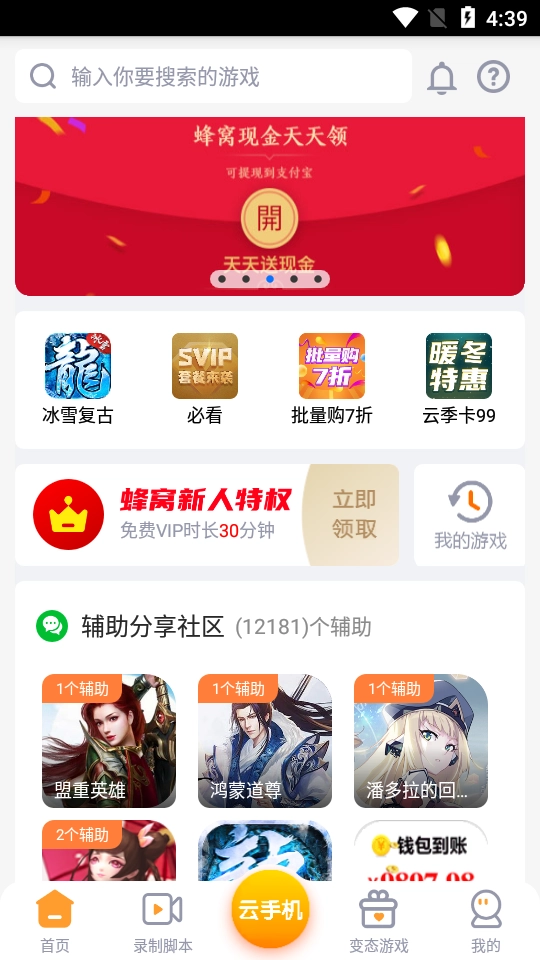Open the 云季卡99 shortcut

pyautogui.click(x=459, y=379)
